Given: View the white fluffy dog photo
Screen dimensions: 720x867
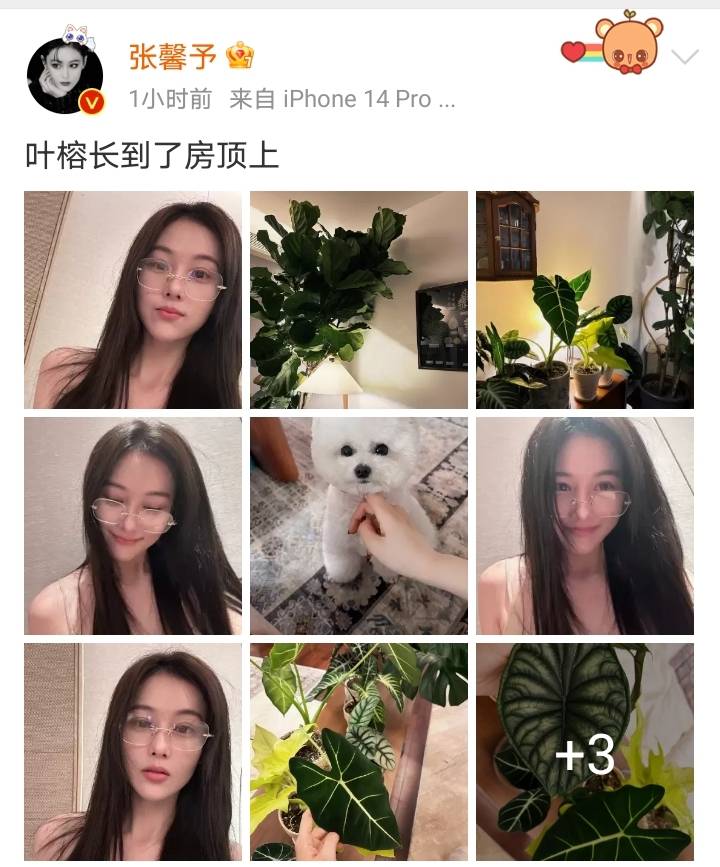Looking at the screenshot, I should point(359,526).
